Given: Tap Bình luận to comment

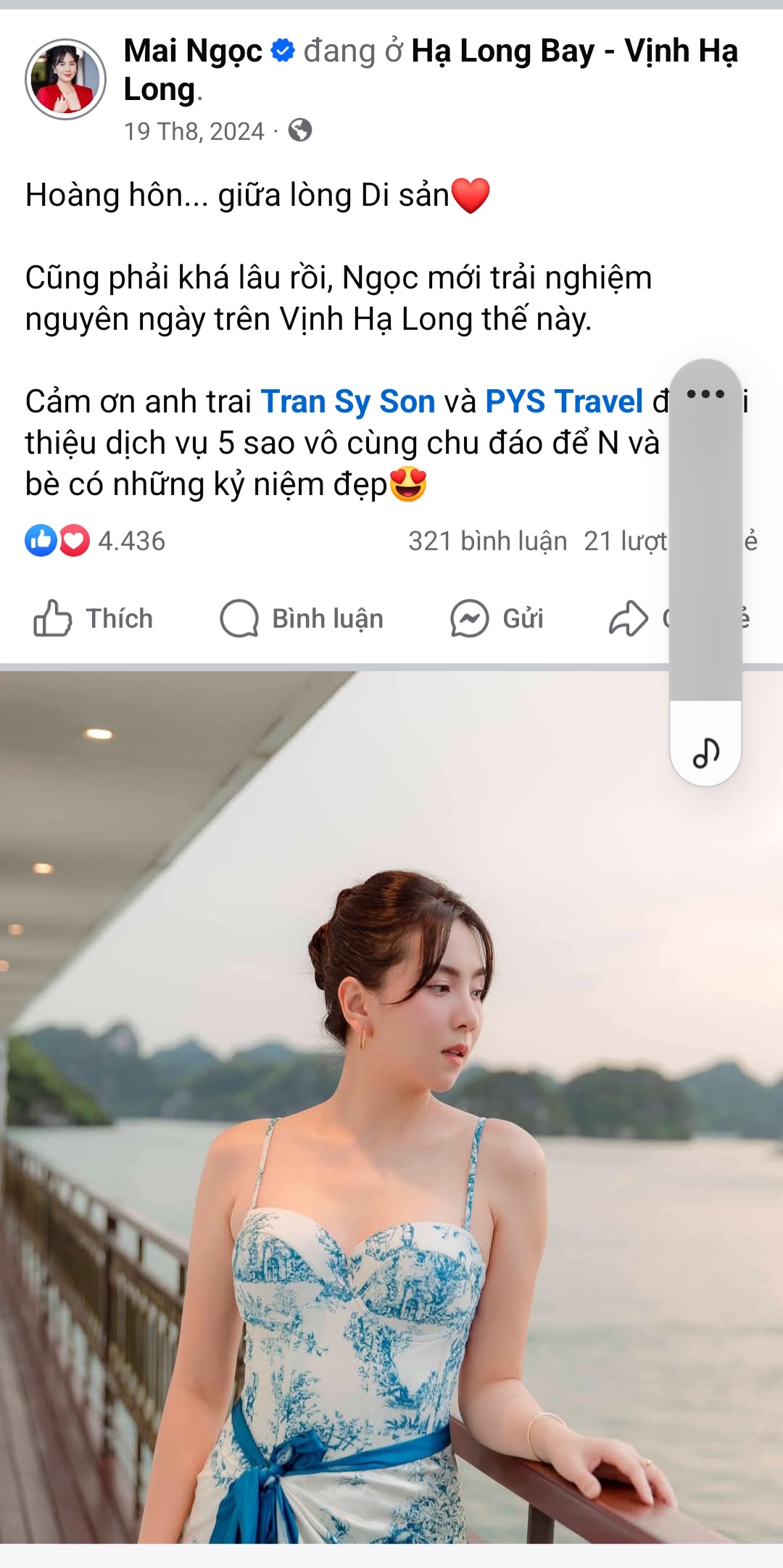Looking at the screenshot, I should pyautogui.click(x=302, y=618).
